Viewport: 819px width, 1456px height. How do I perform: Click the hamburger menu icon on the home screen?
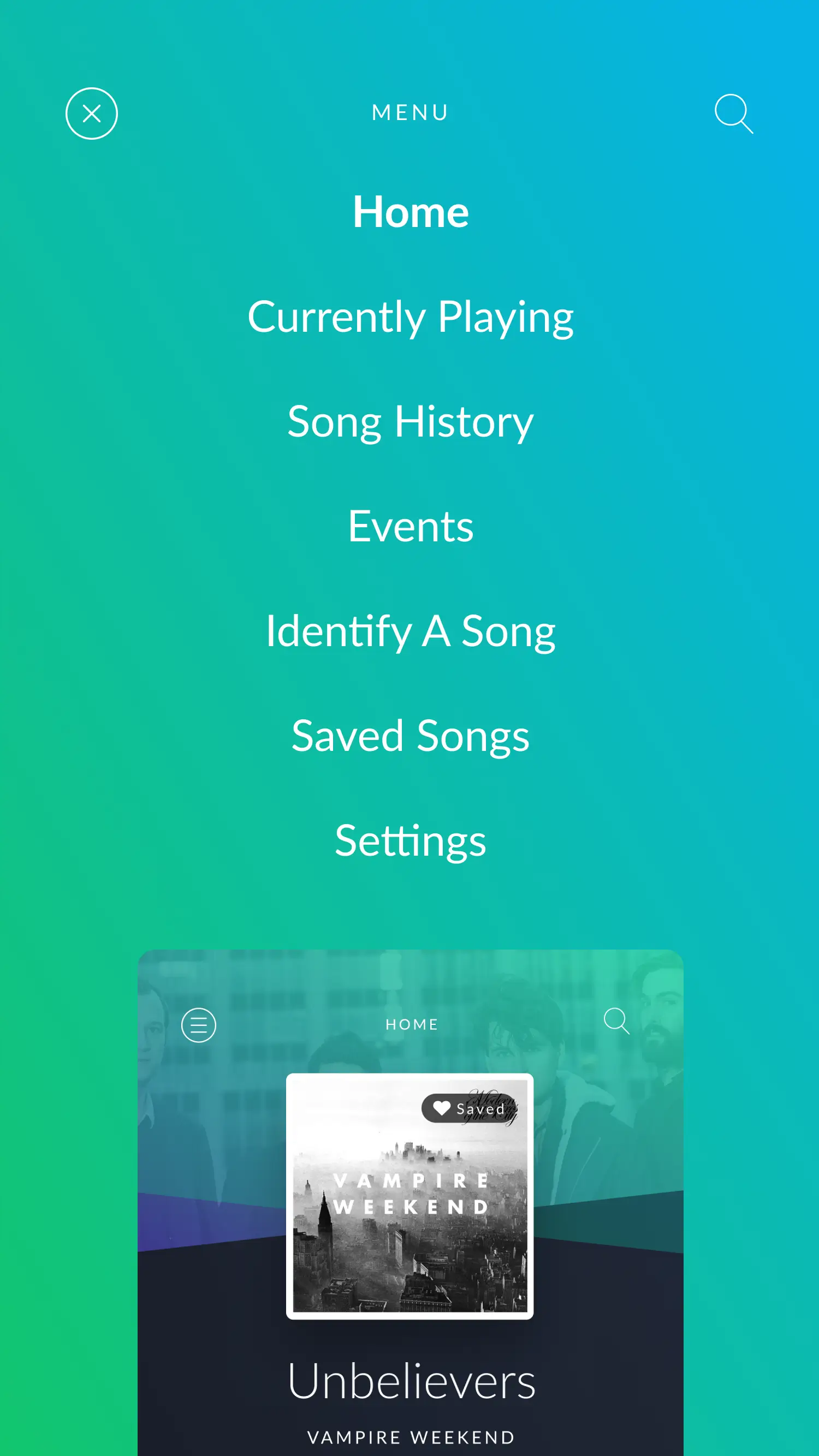[x=199, y=1024]
